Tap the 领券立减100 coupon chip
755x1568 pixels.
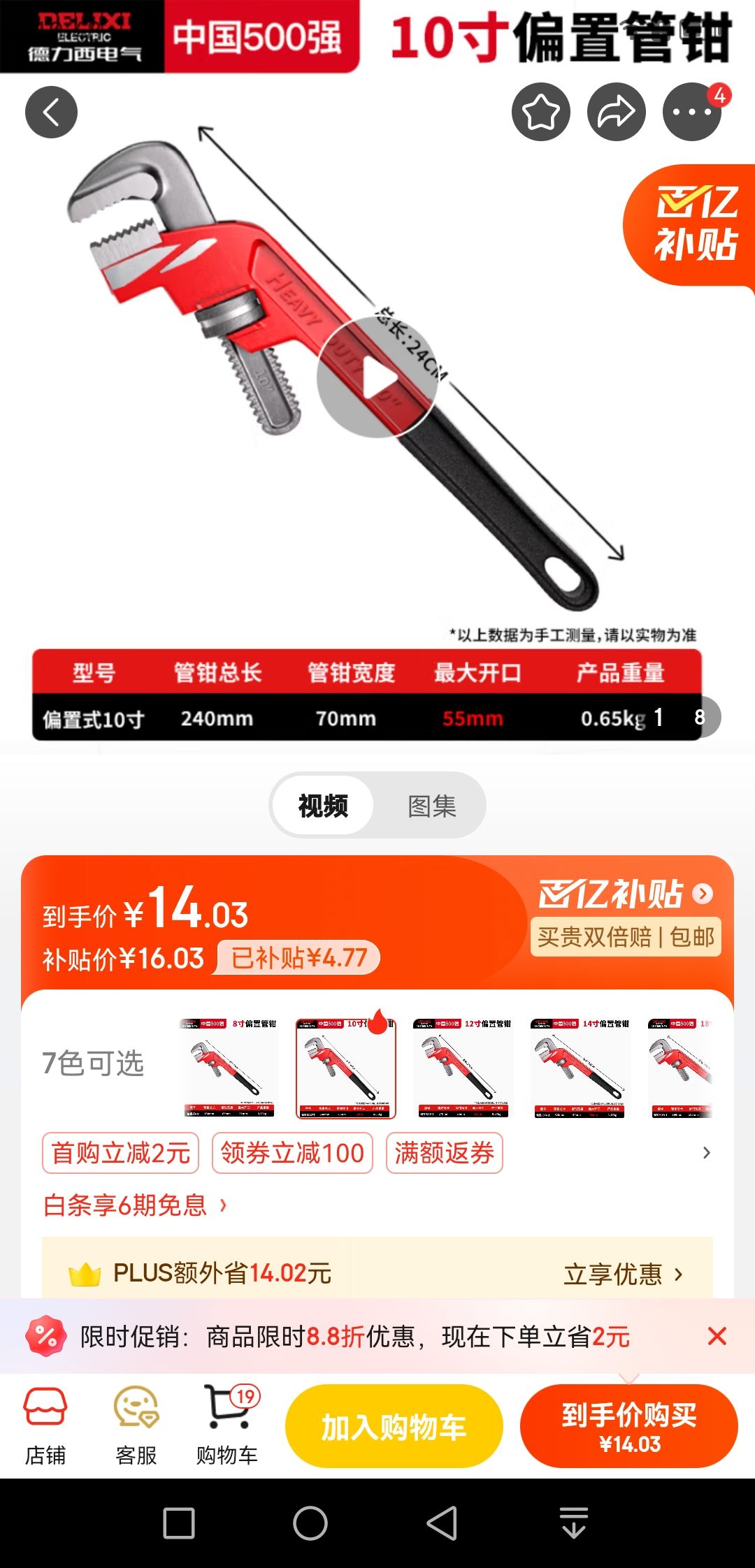point(292,1153)
